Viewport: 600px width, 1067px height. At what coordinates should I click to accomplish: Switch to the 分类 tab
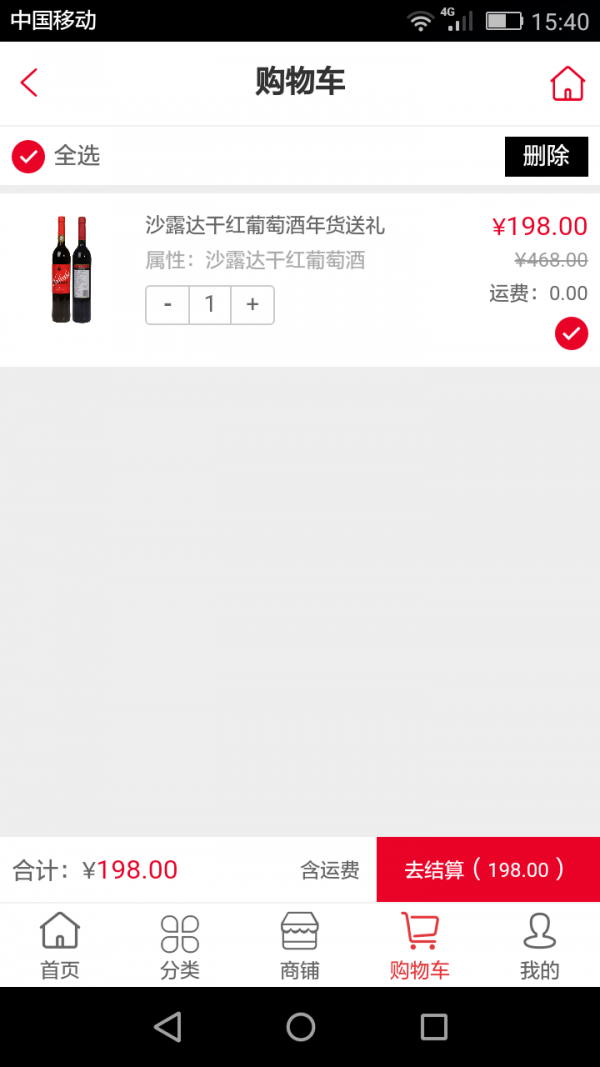pos(180,945)
